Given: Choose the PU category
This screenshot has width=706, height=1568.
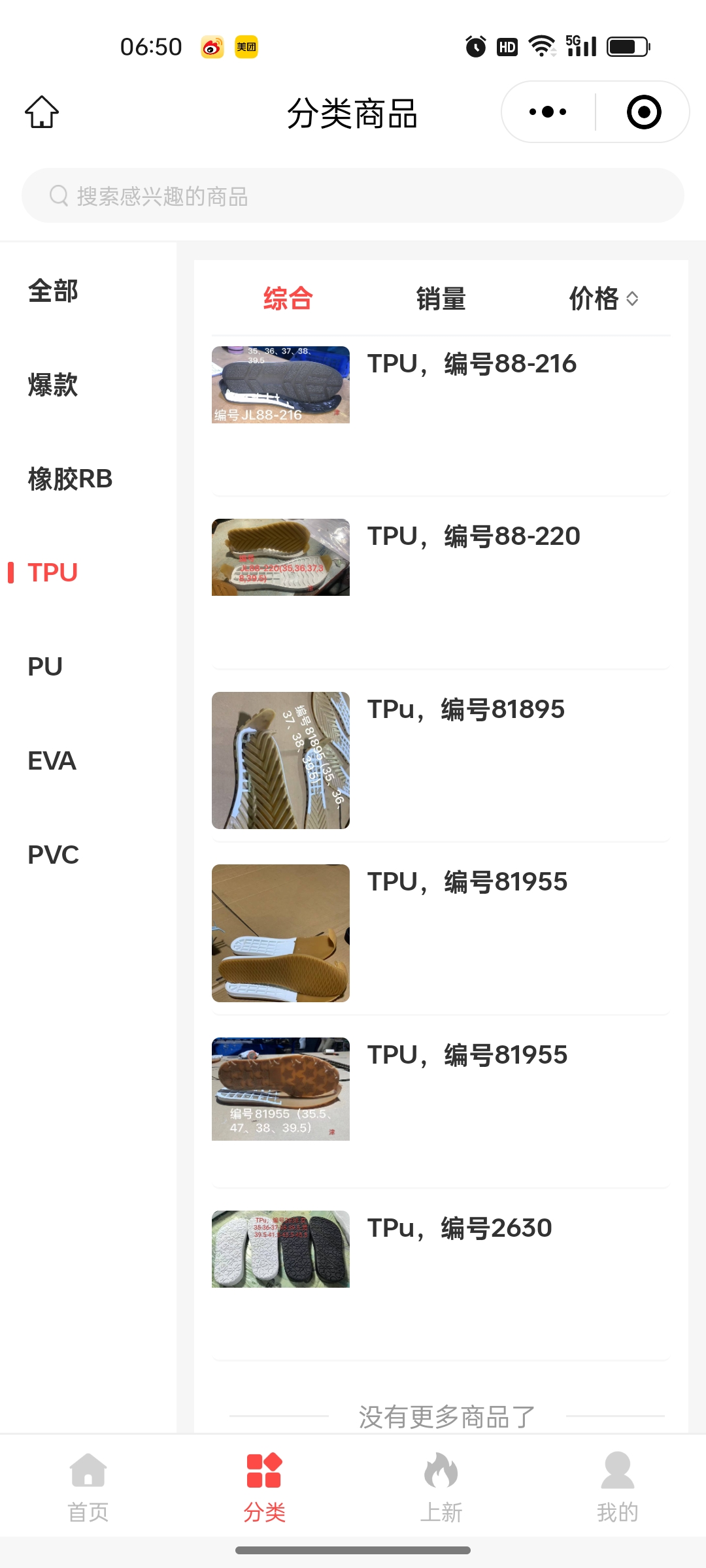Looking at the screenshot, I should coord(45,667).
